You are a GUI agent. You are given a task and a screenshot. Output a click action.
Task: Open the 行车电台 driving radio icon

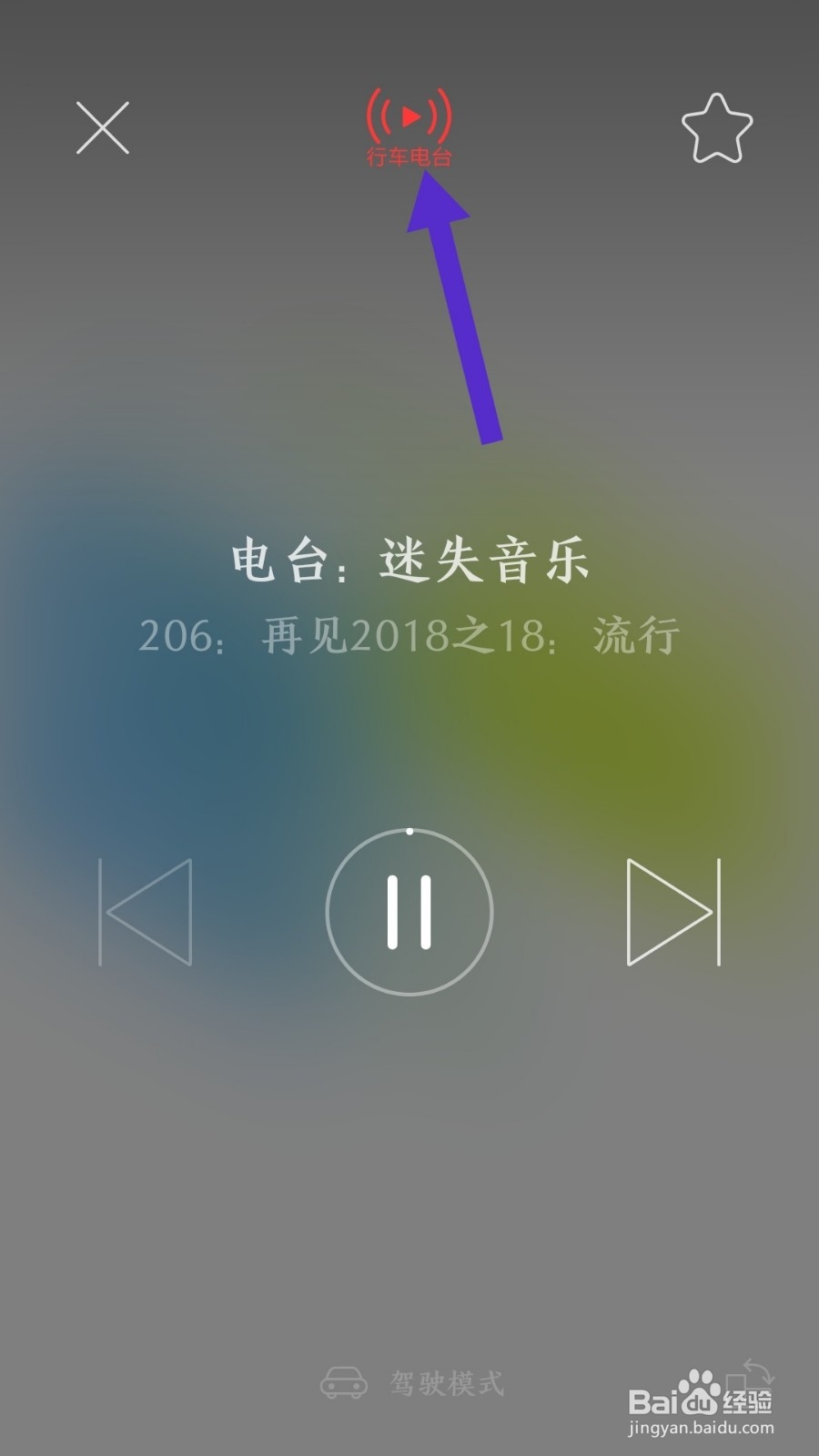[409, 128]
